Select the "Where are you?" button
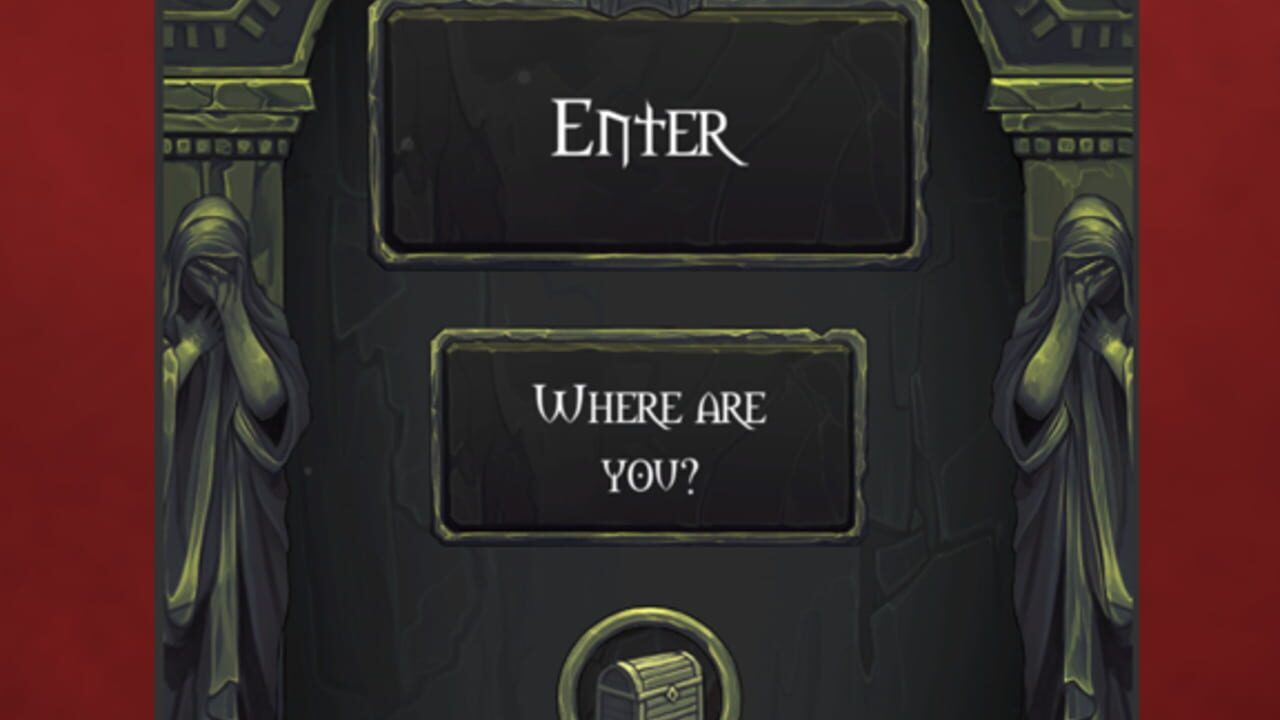Viewport: 1280px width, 720px height. coord(649,437)
